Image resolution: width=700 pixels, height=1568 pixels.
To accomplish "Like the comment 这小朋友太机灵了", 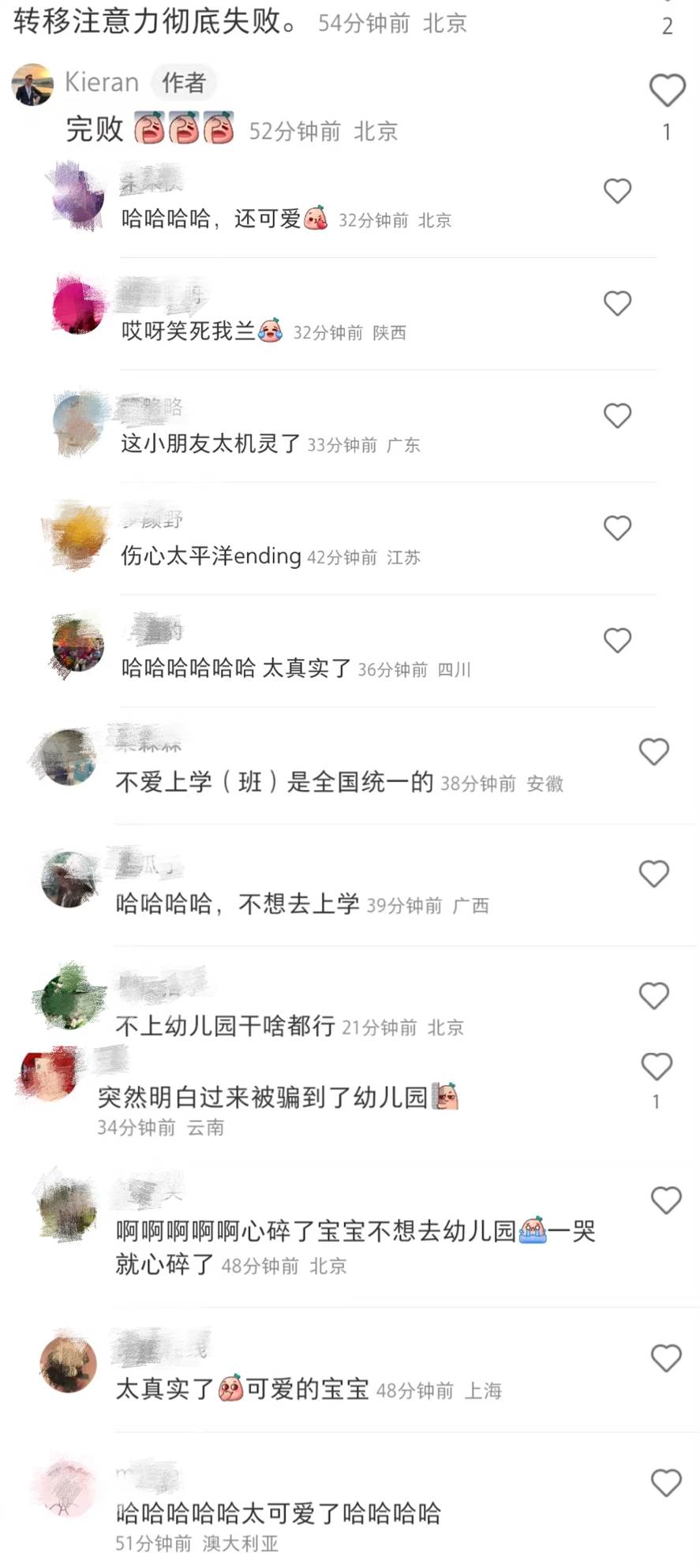I will click(617, 415).
